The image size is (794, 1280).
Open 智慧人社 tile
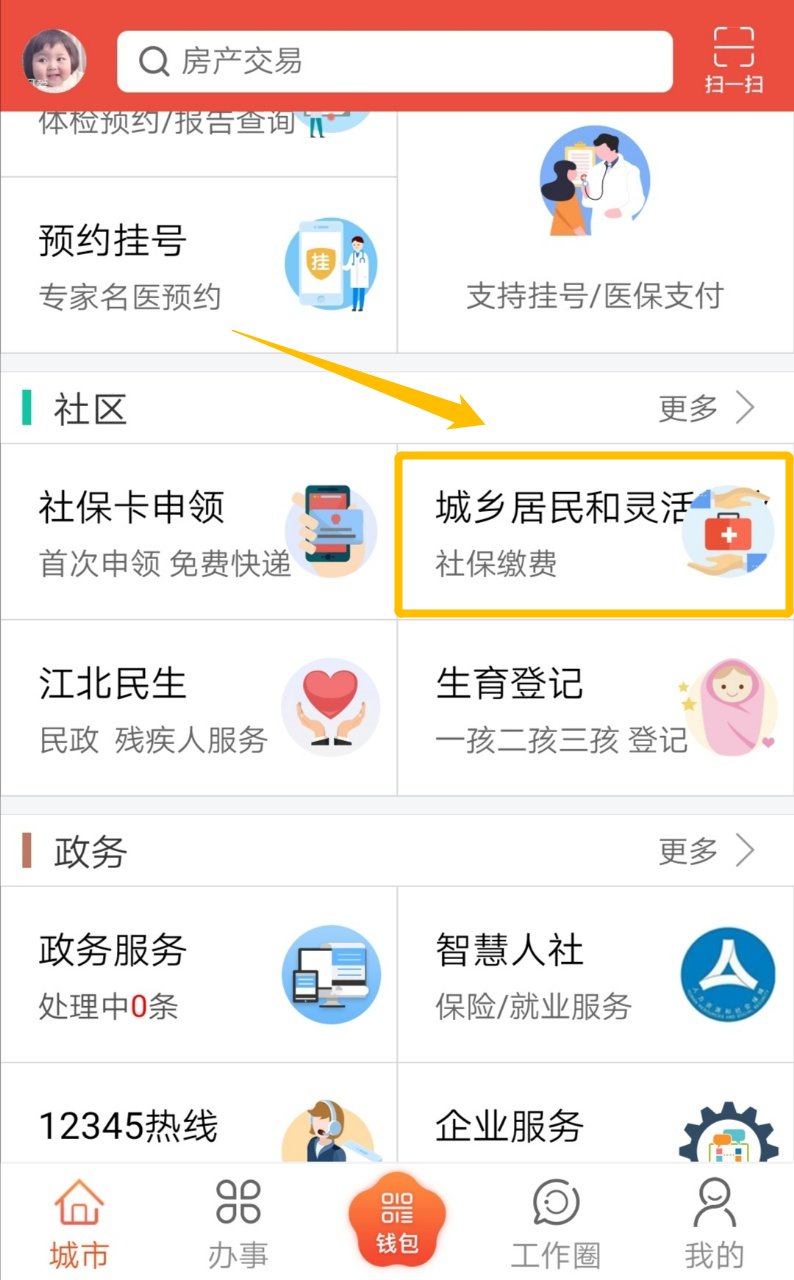coord(595,974)
